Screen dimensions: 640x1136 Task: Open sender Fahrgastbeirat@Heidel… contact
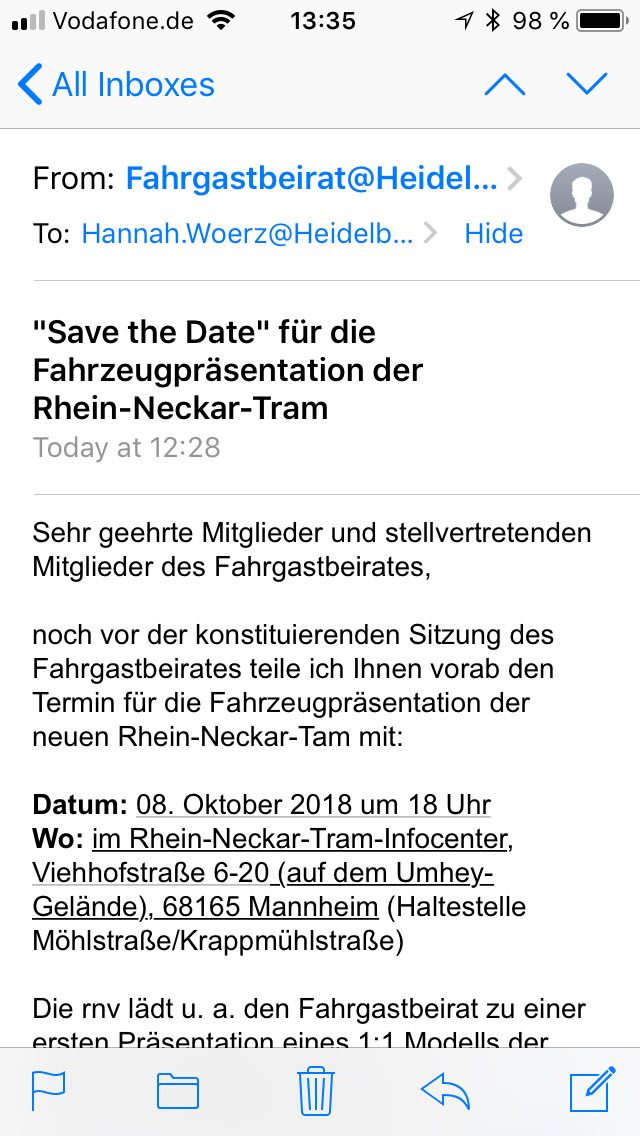click(311, 179)
